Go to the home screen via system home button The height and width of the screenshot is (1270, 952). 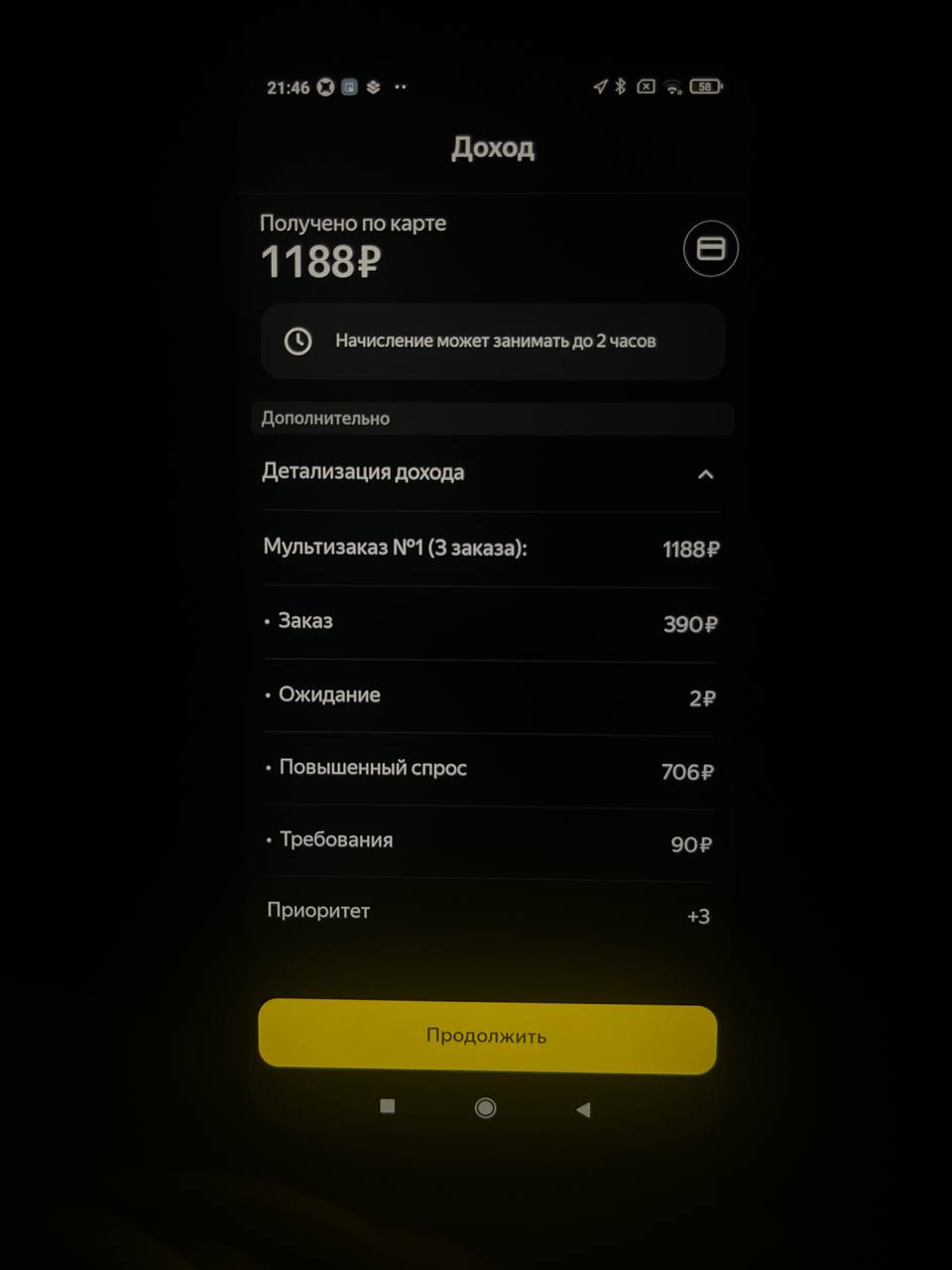tap(485, 1108)
